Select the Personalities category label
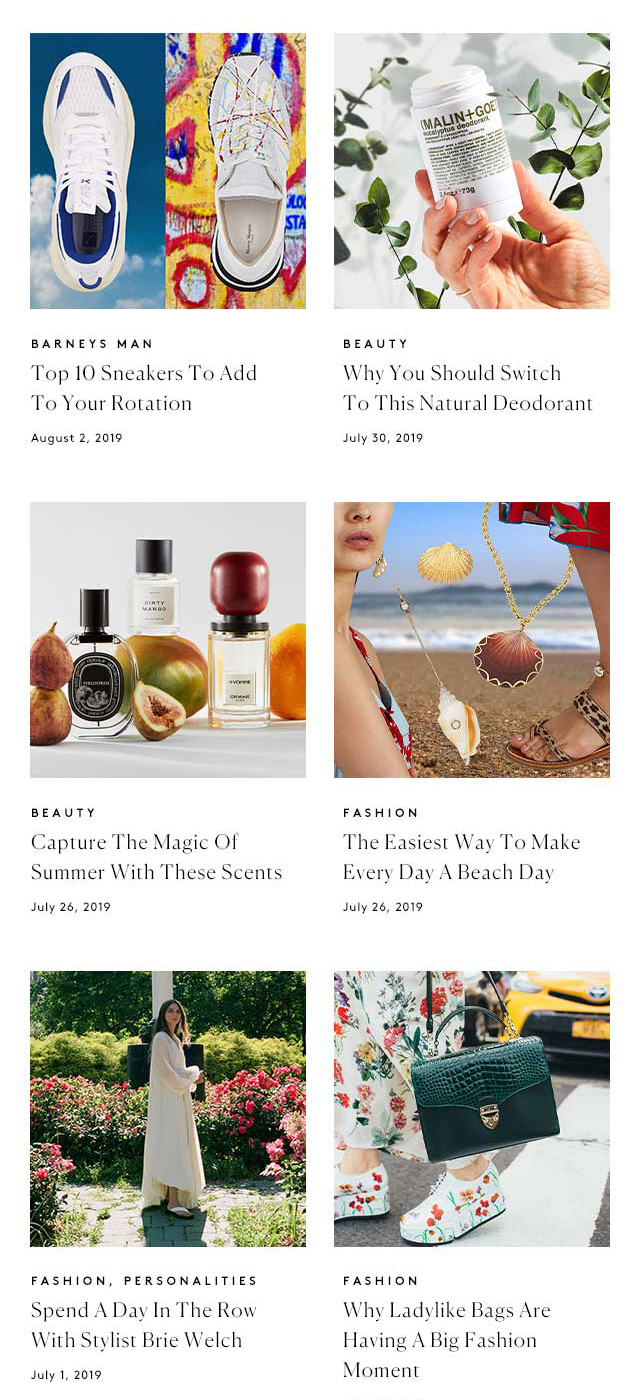The image size is (640, 1400). [x=191, y=1281]
